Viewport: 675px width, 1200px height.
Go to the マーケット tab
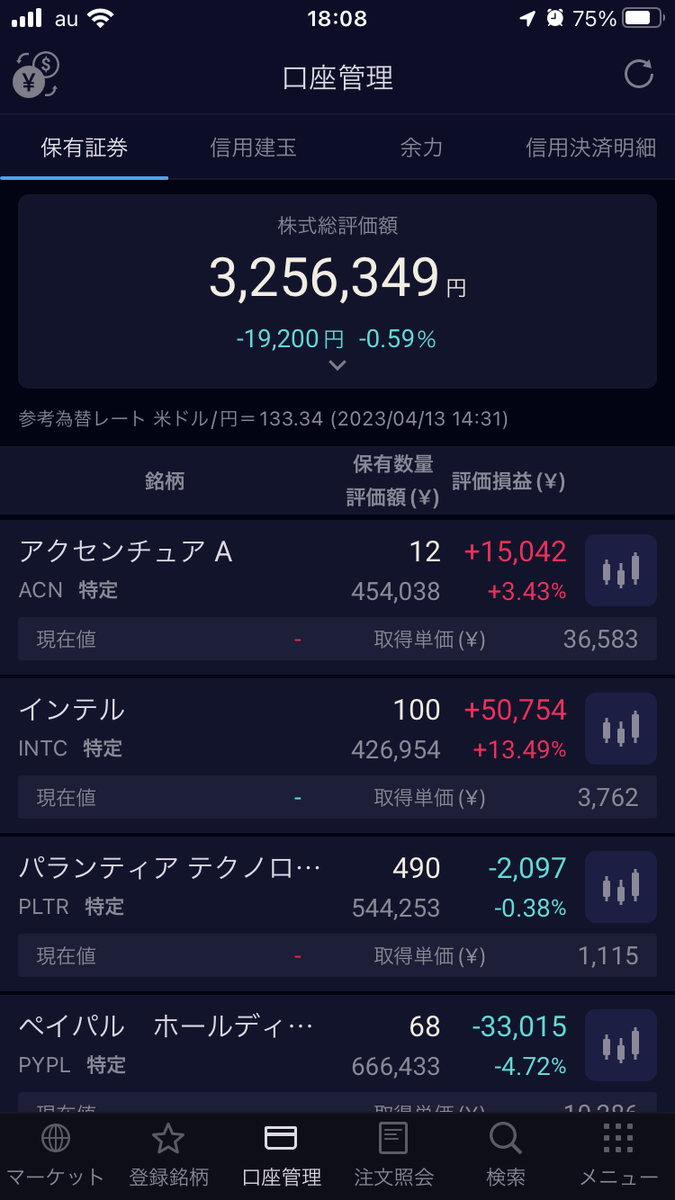click(x=55, y=1155)
